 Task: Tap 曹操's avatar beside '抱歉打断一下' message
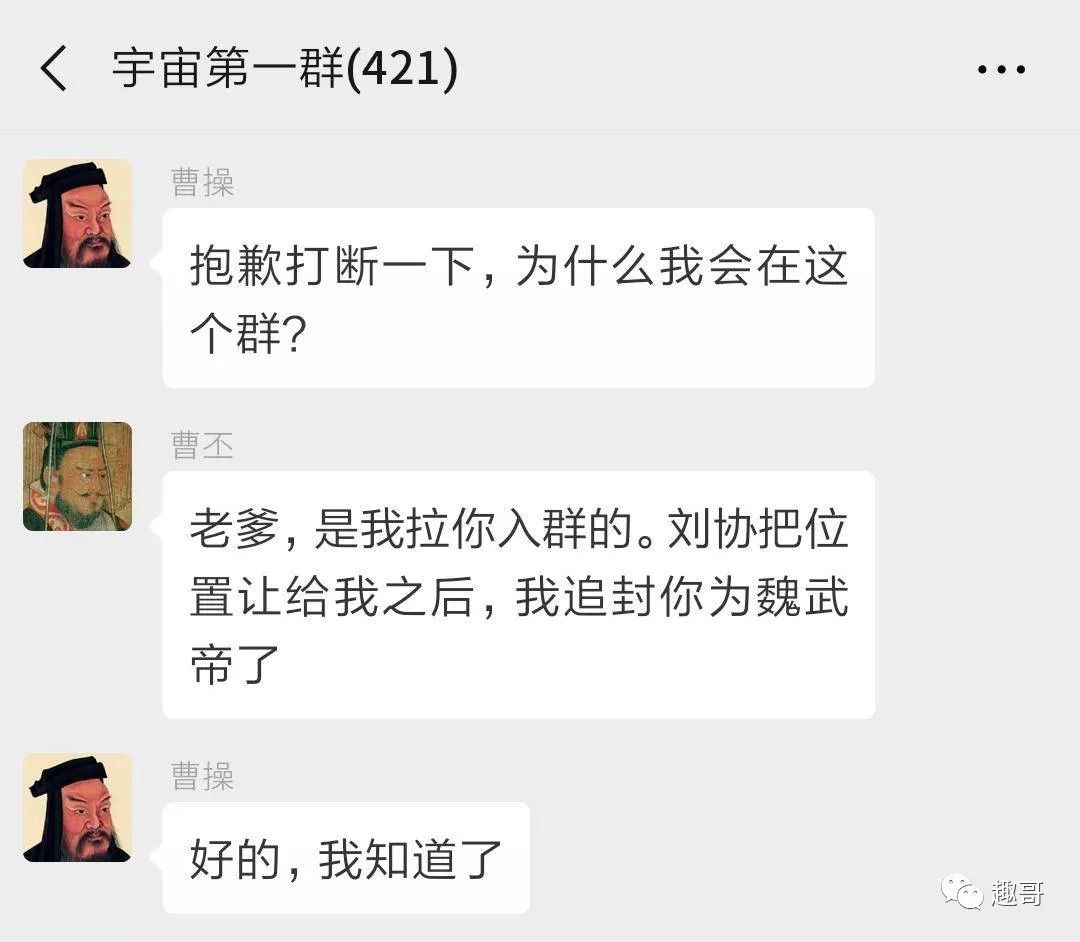point(78,213)
